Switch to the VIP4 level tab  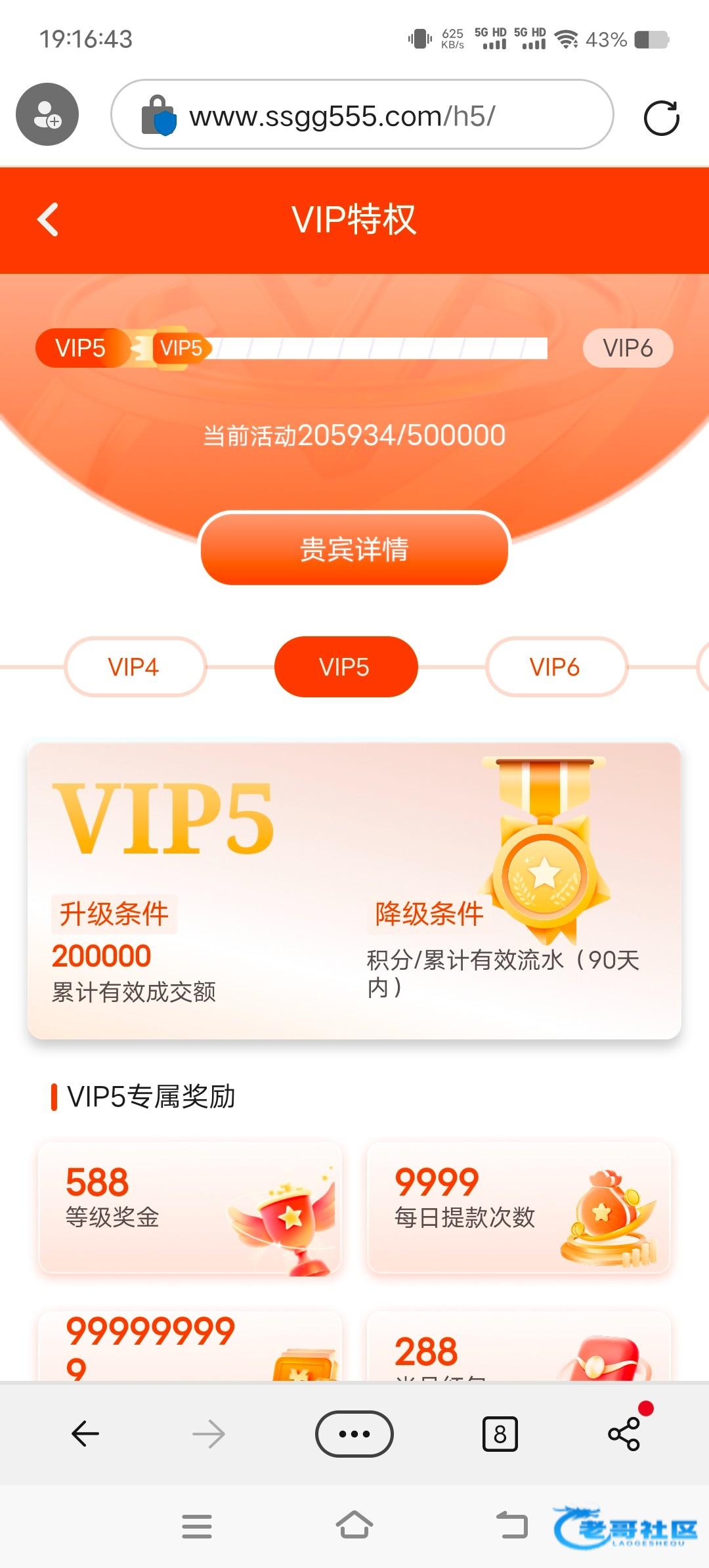pos(135,667)
